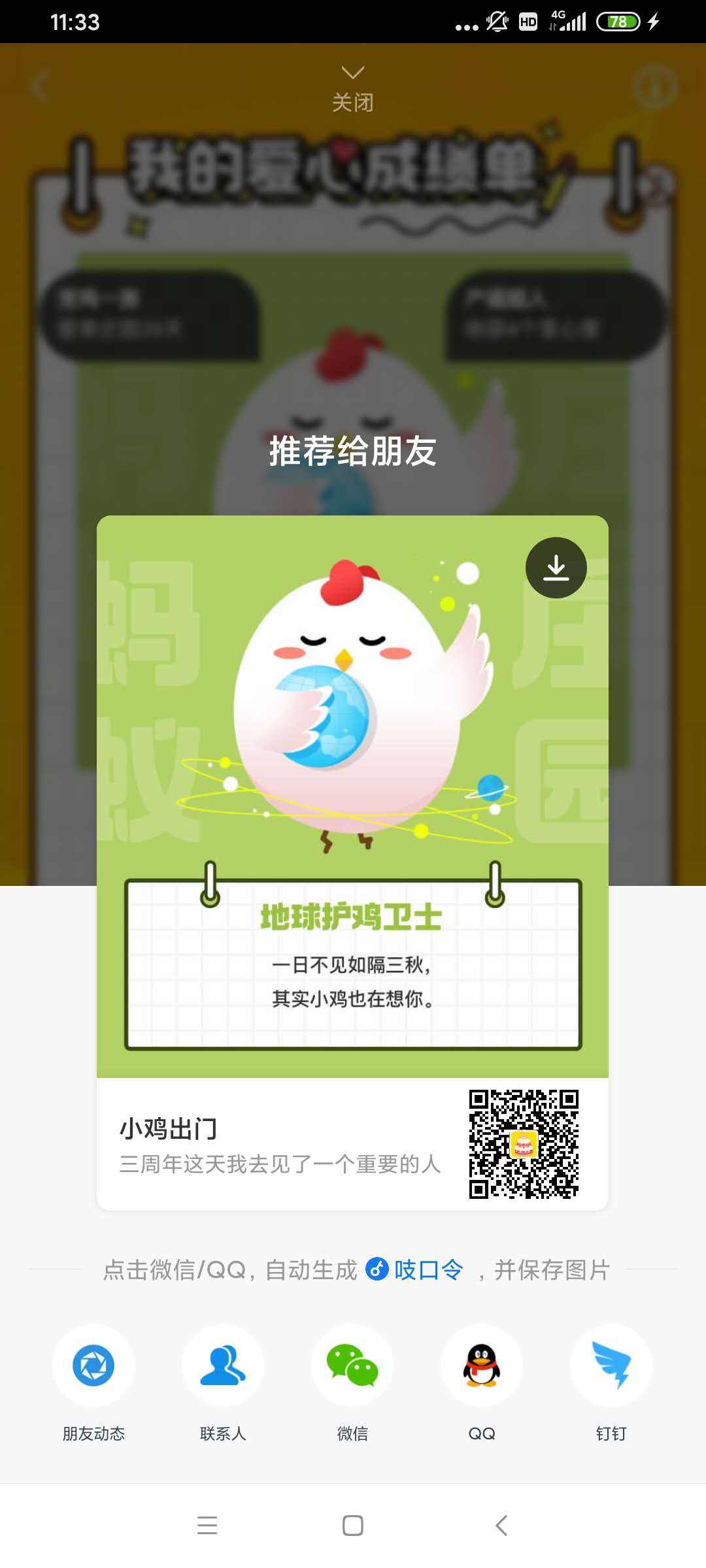
Task: Tap the system home button
Action: coord(353,1526)
